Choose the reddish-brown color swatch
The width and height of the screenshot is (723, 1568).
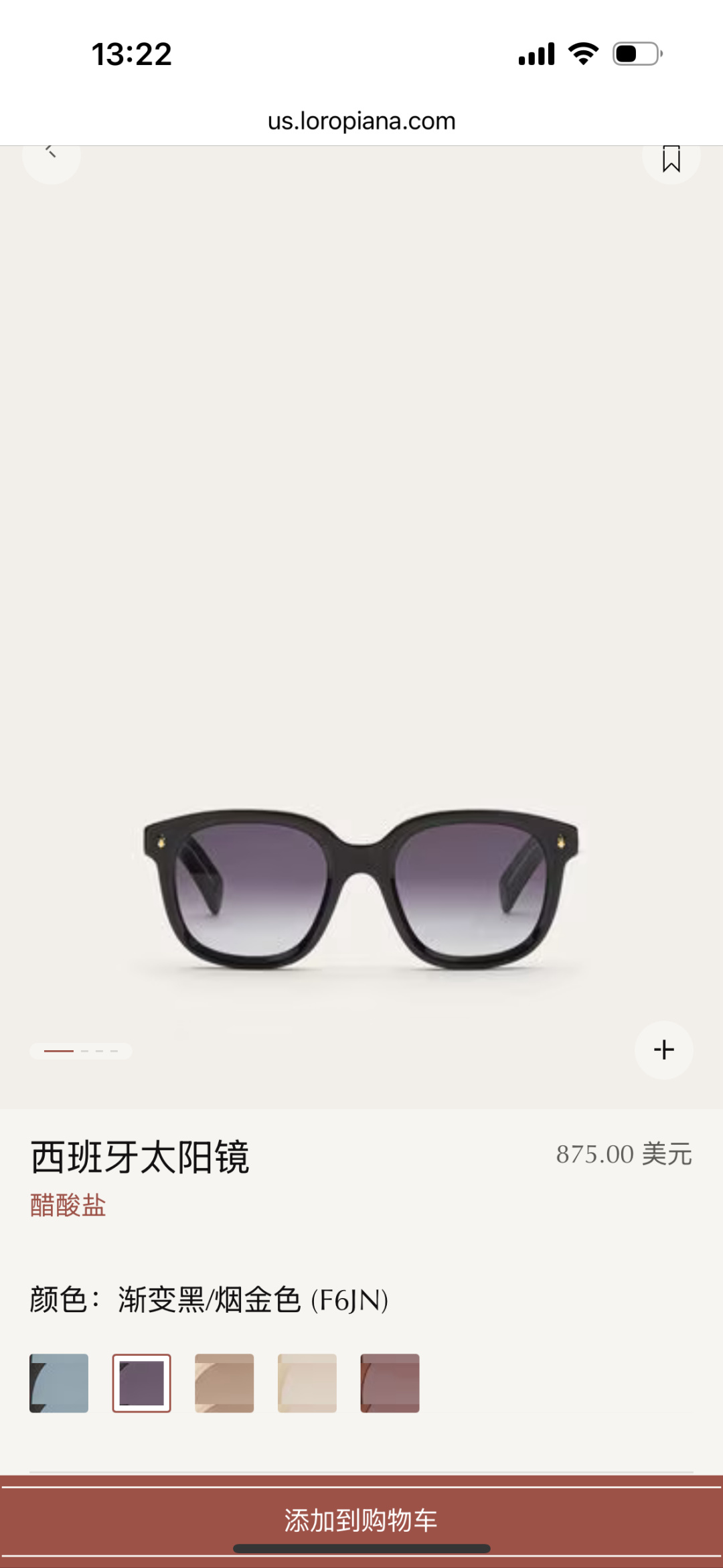[390, 1383]
